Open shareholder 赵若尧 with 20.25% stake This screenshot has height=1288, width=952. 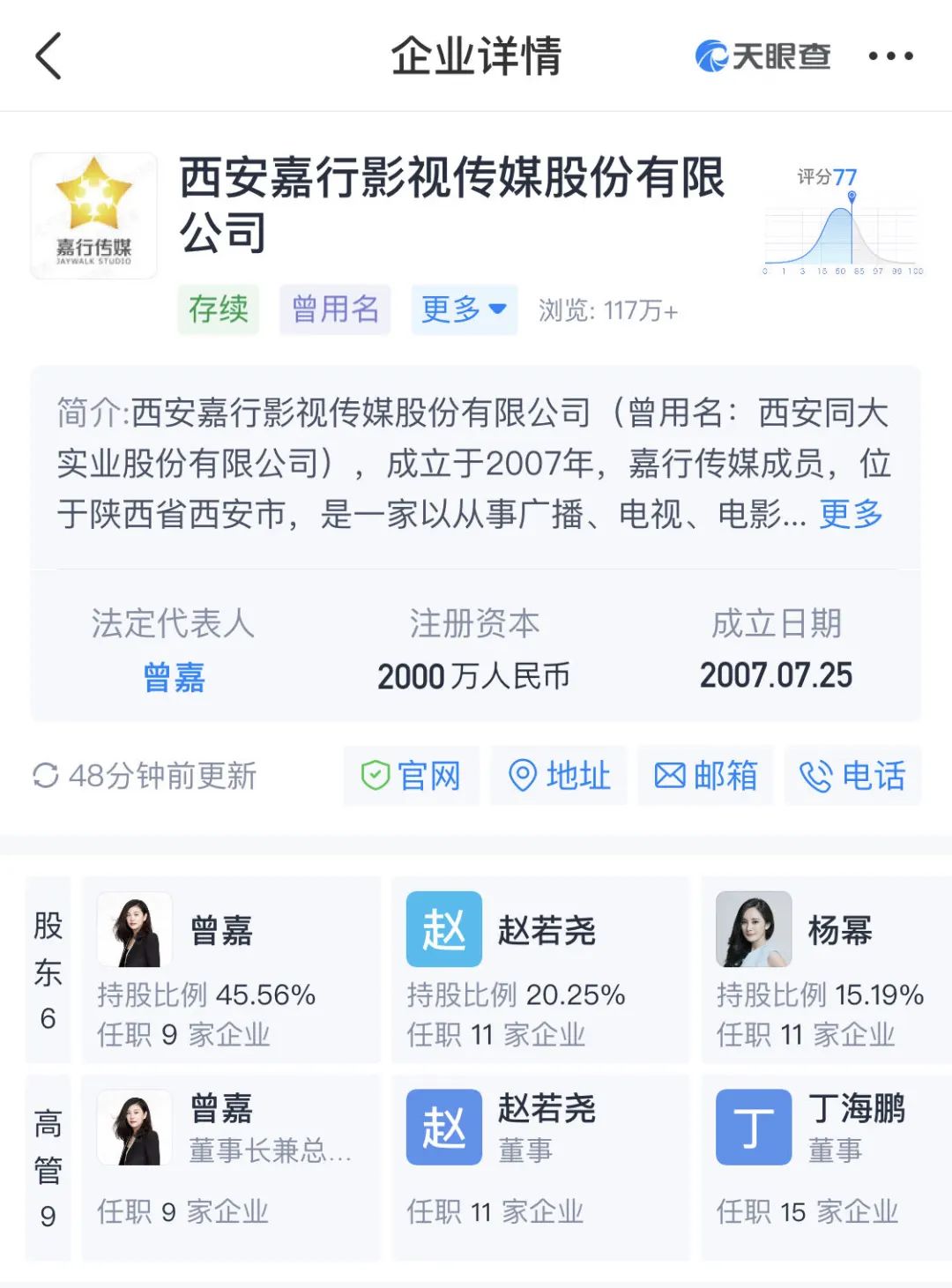[540, 970]
